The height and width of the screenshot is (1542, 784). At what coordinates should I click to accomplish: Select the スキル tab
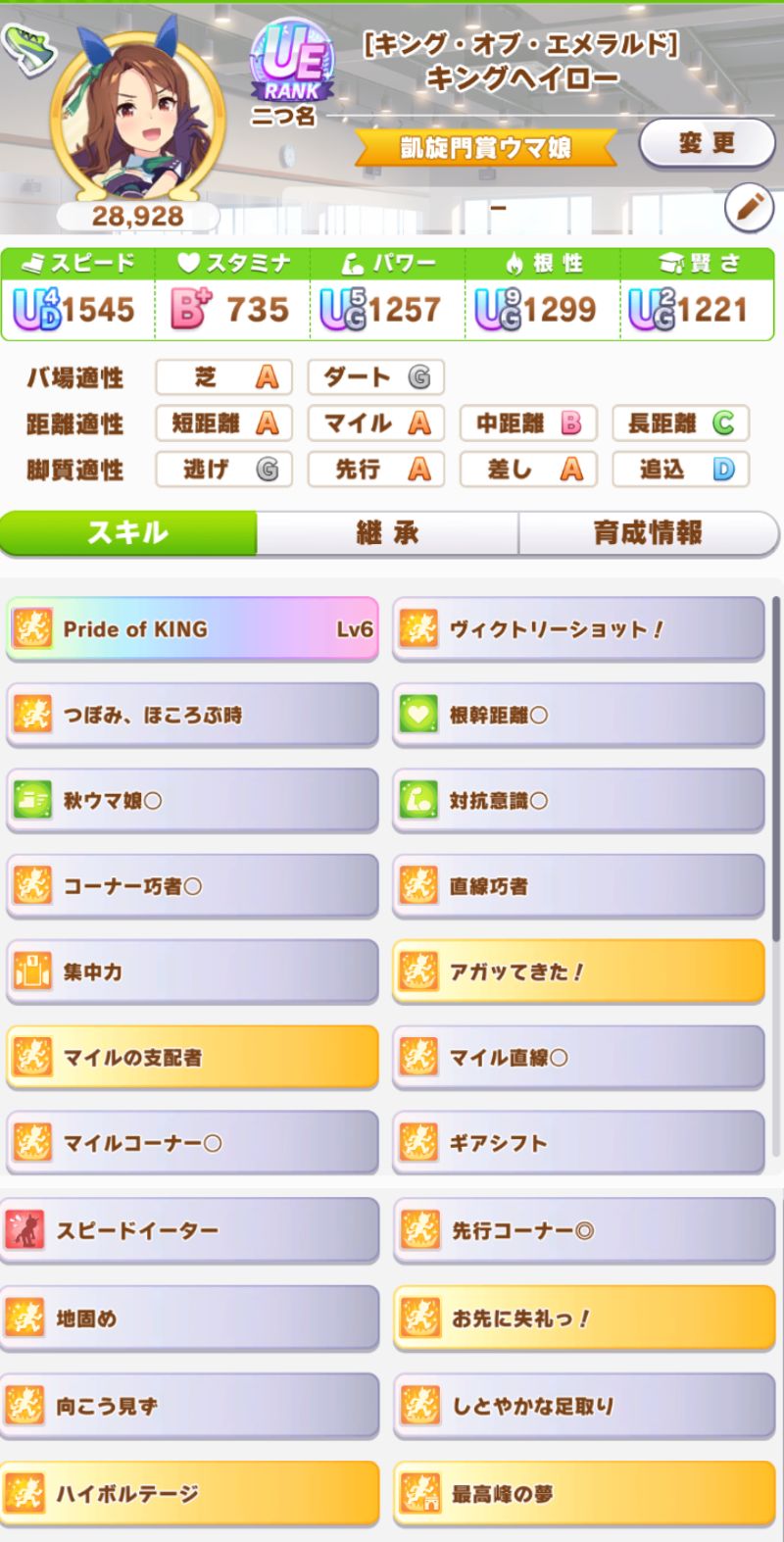tap(128, 533)
